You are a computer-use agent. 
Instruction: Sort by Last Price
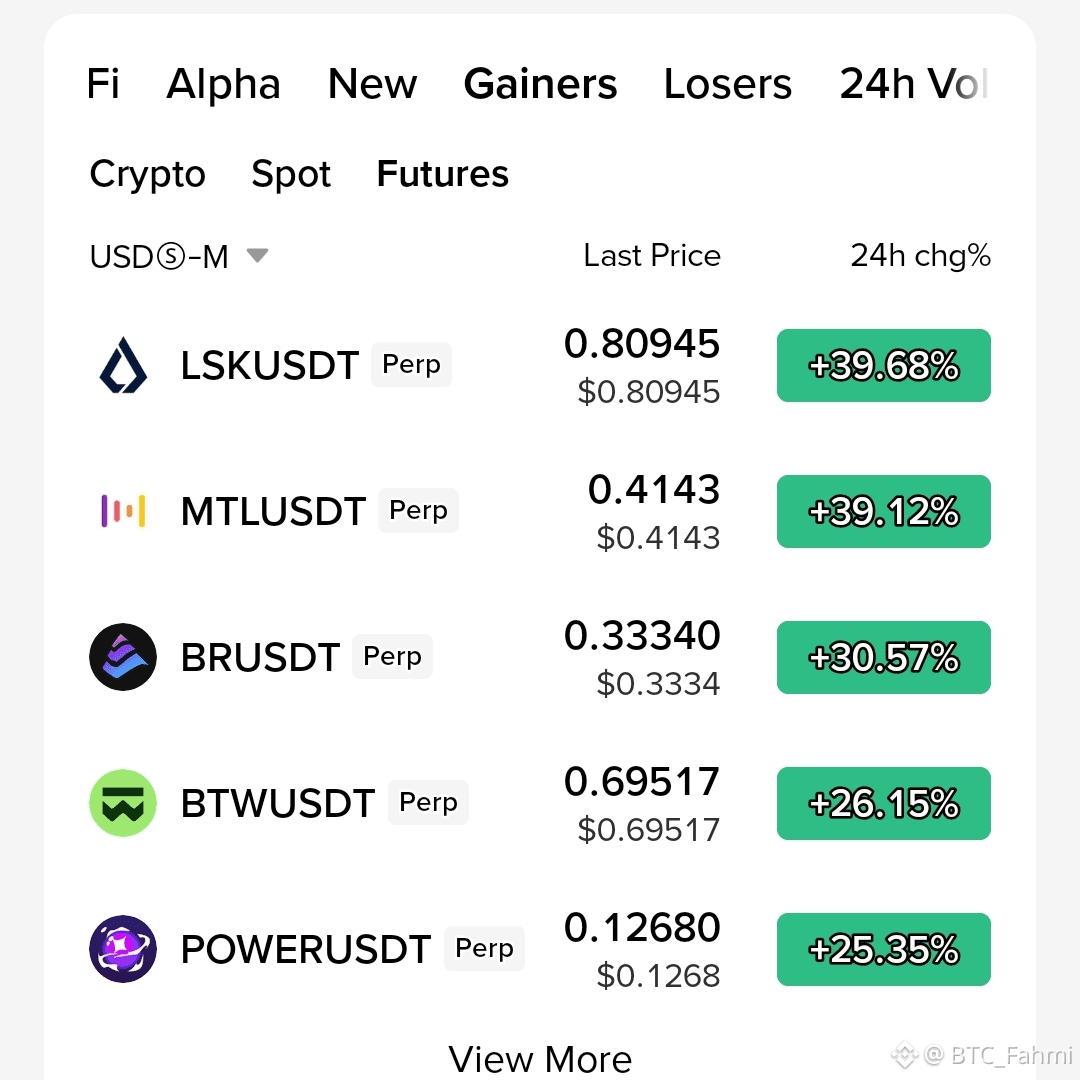point(652,256)
